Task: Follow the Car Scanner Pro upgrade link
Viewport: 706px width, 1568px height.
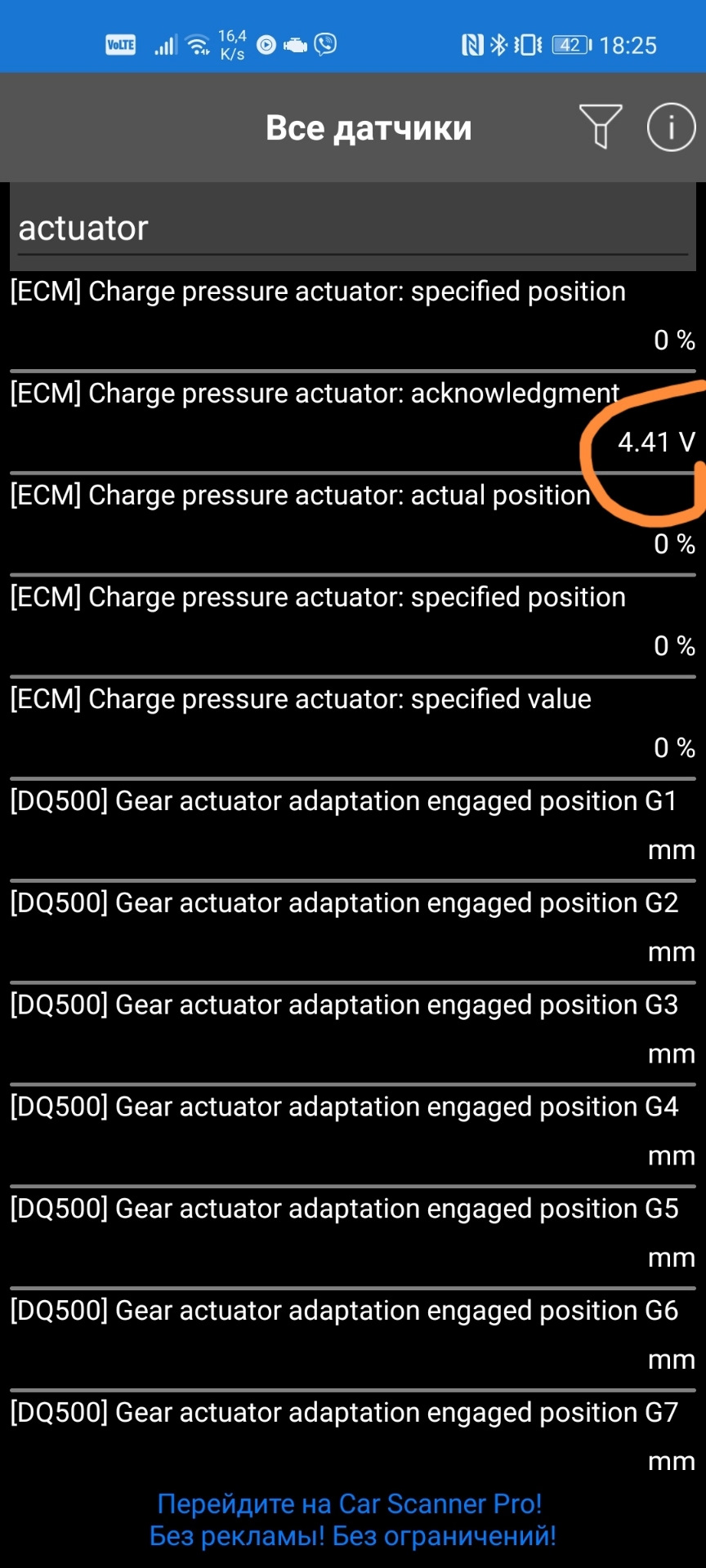Action: pyautogui.click(x=352, y=1520)
